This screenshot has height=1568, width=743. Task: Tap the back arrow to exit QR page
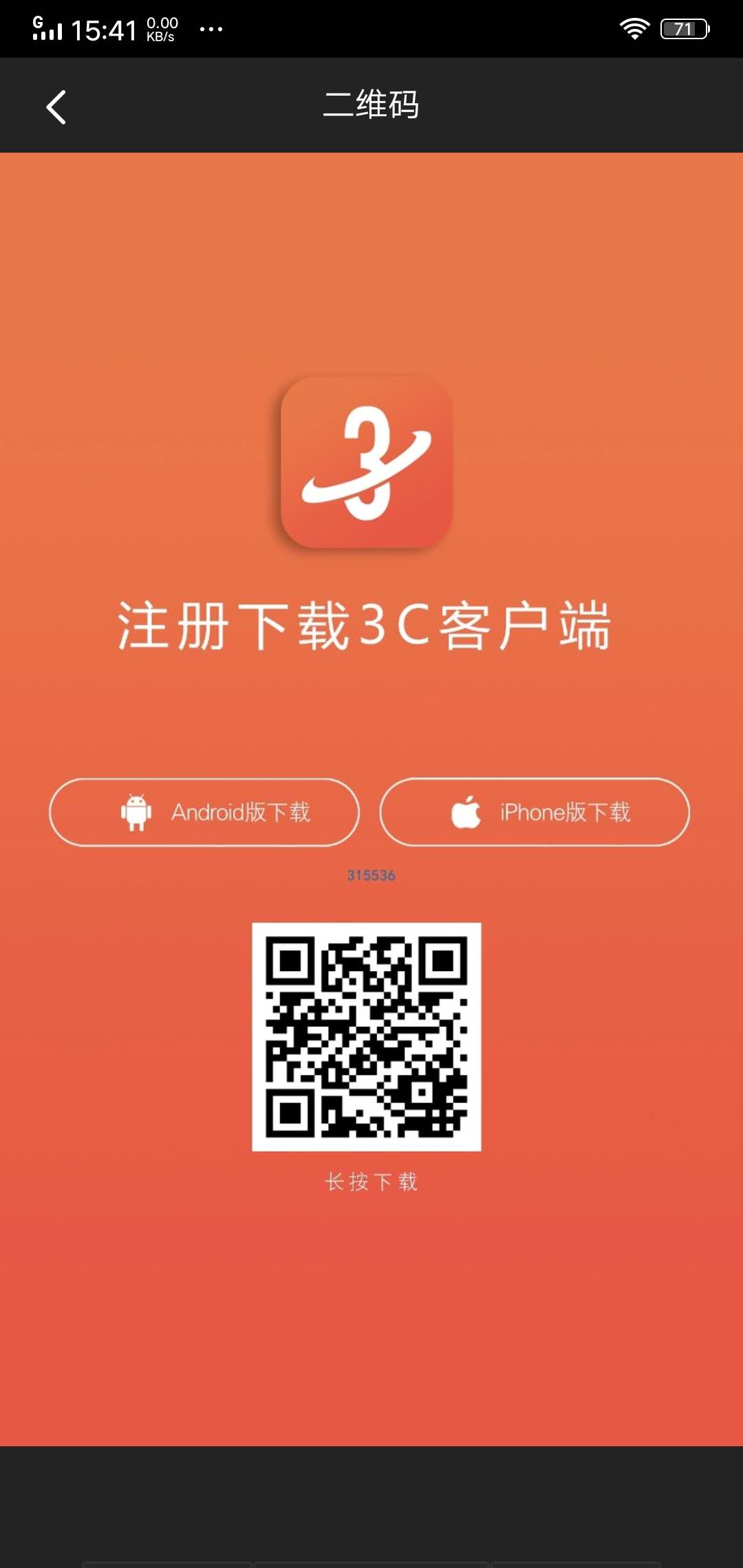click(55, 107)
